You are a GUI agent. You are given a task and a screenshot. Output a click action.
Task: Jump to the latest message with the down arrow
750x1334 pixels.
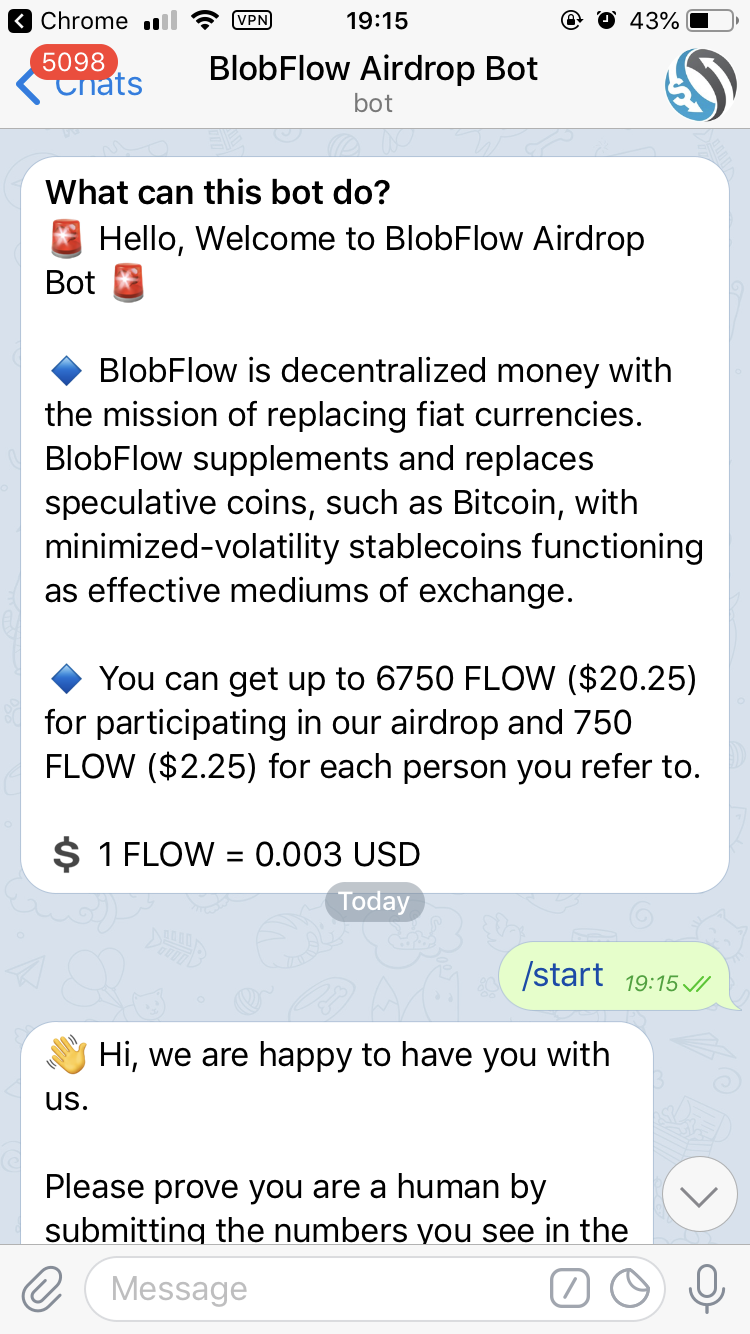pyautogui.click(x=699, y=1195)
